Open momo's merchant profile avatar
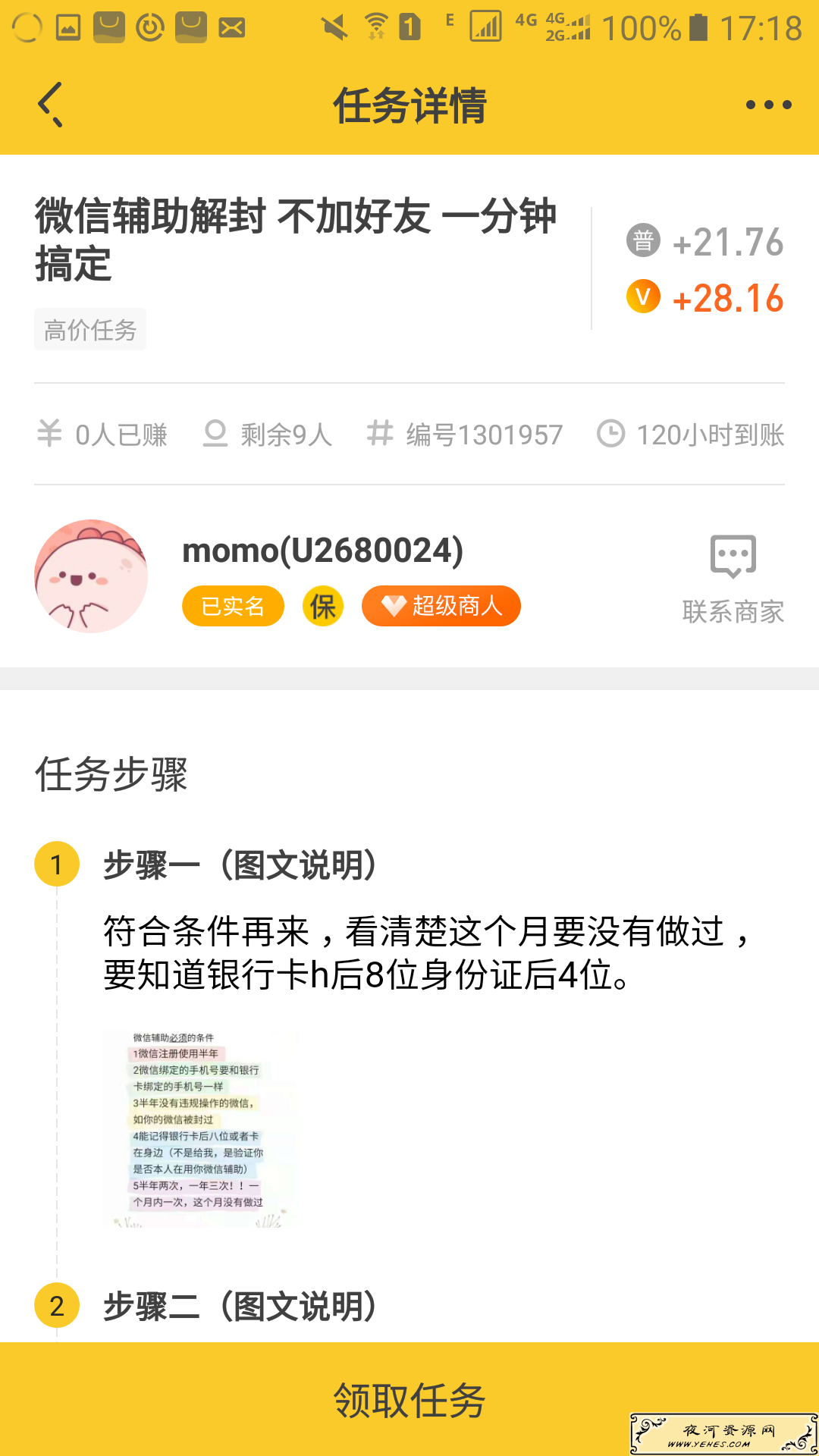This screenshot has width=819, height=1456. coord(91,576)
